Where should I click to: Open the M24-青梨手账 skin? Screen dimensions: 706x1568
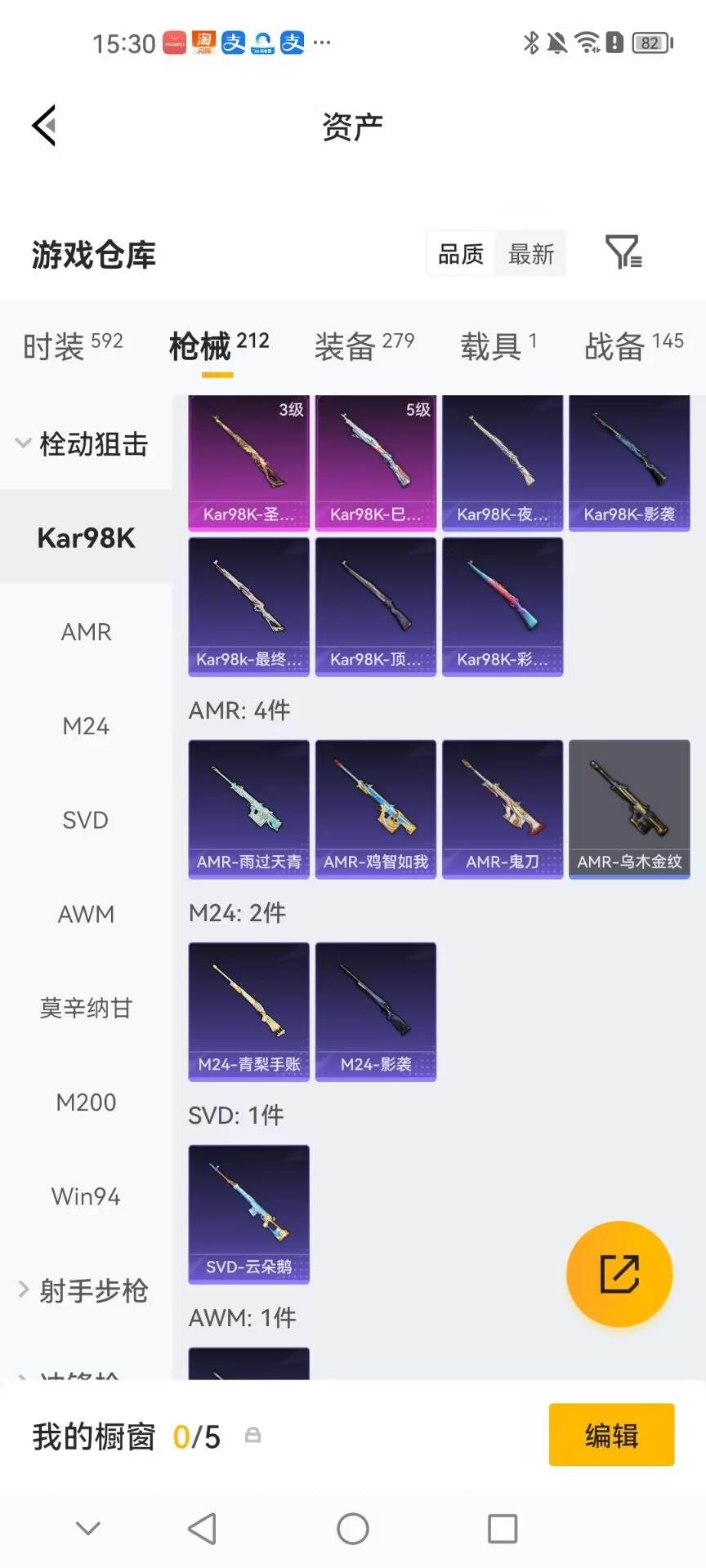point(249,1012)
